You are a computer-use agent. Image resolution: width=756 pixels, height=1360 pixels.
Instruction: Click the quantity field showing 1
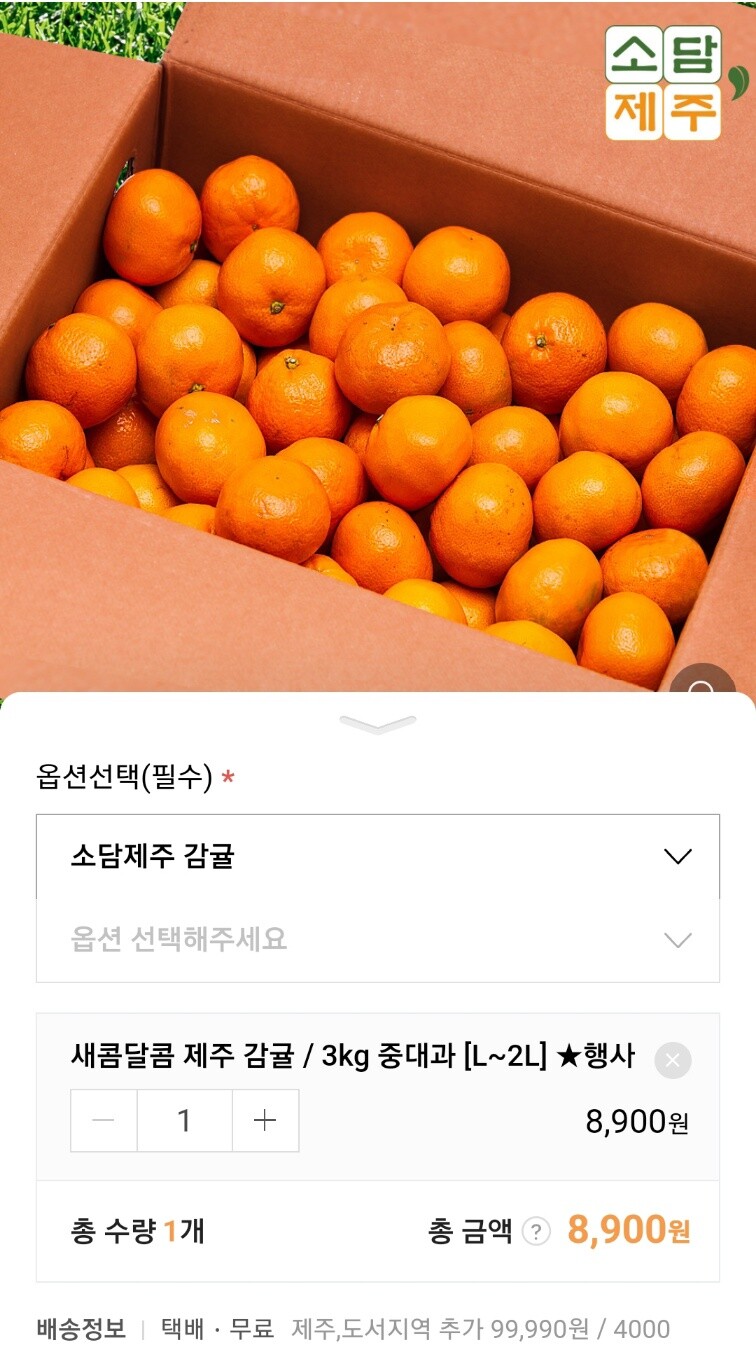(184, 1120)
